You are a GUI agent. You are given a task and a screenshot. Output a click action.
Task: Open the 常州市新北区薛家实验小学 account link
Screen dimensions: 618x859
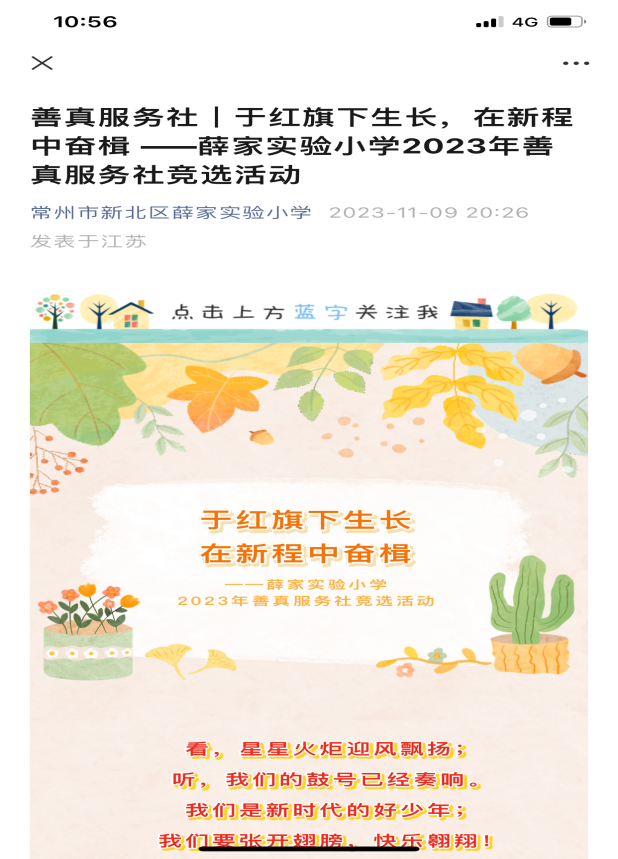pos(171,212)
